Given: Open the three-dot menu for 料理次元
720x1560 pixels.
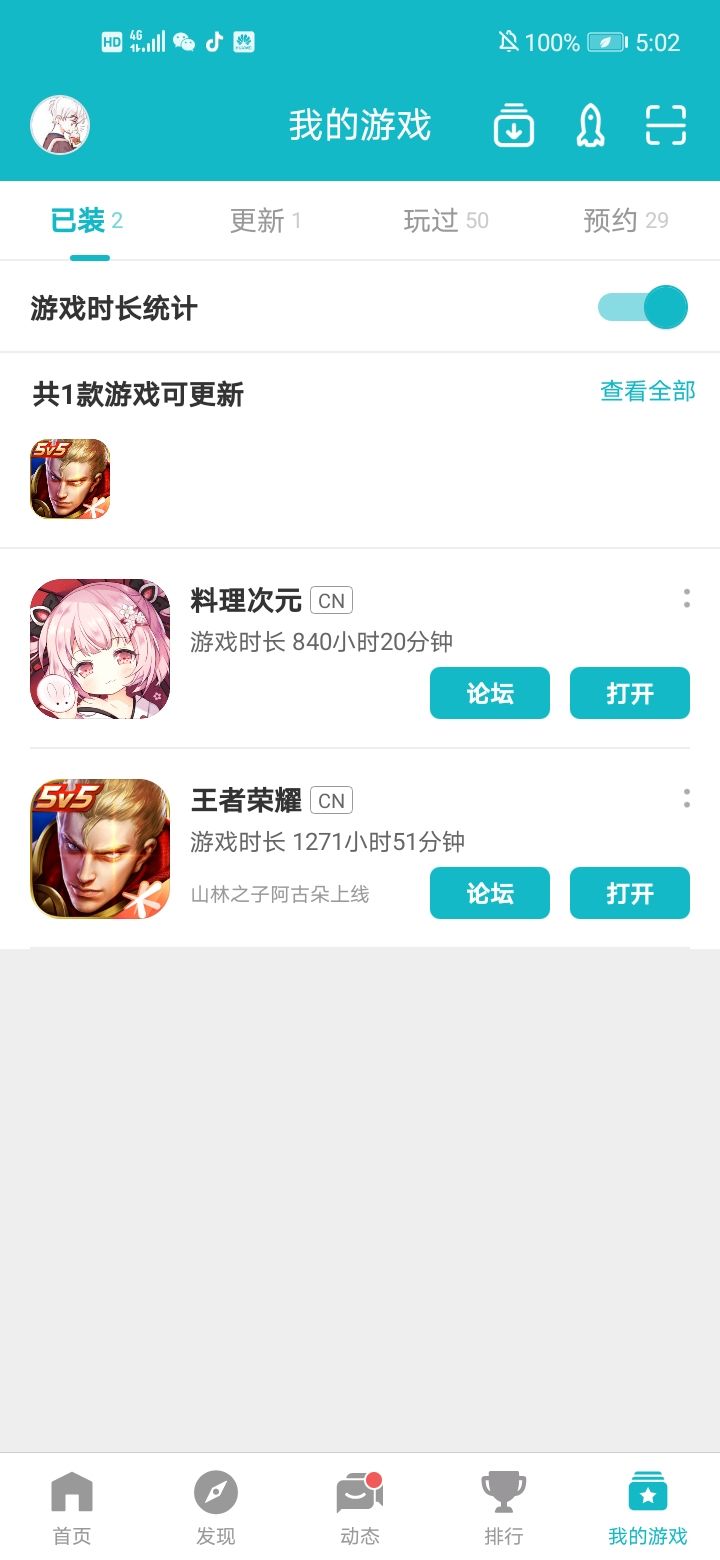Looking at the screenshot, I should (x=686, y=597).
